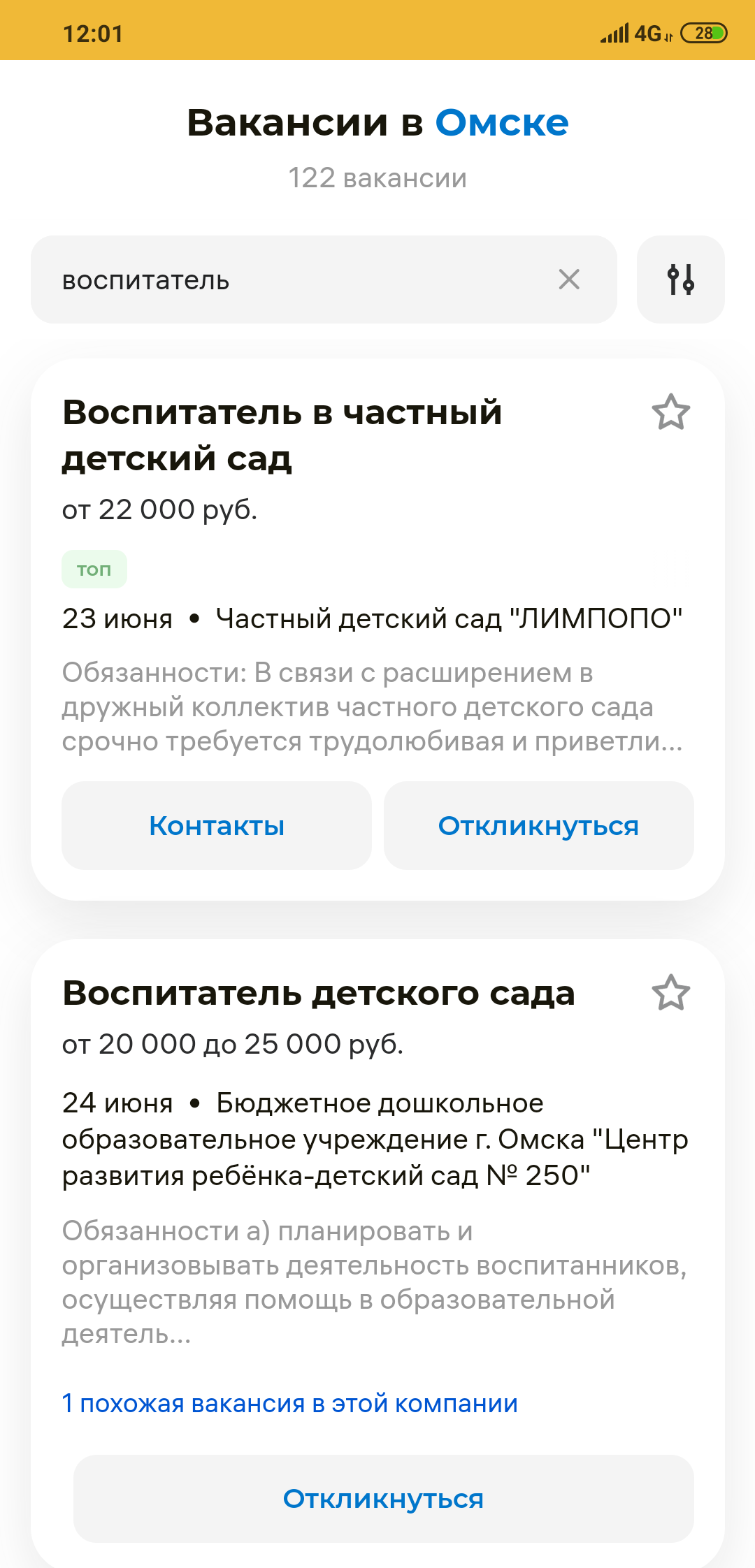Open the 'Воспитатель в частный детский сад' vacancy
The width and height of the screenshot is (755, 1568).
pos(282,435)
